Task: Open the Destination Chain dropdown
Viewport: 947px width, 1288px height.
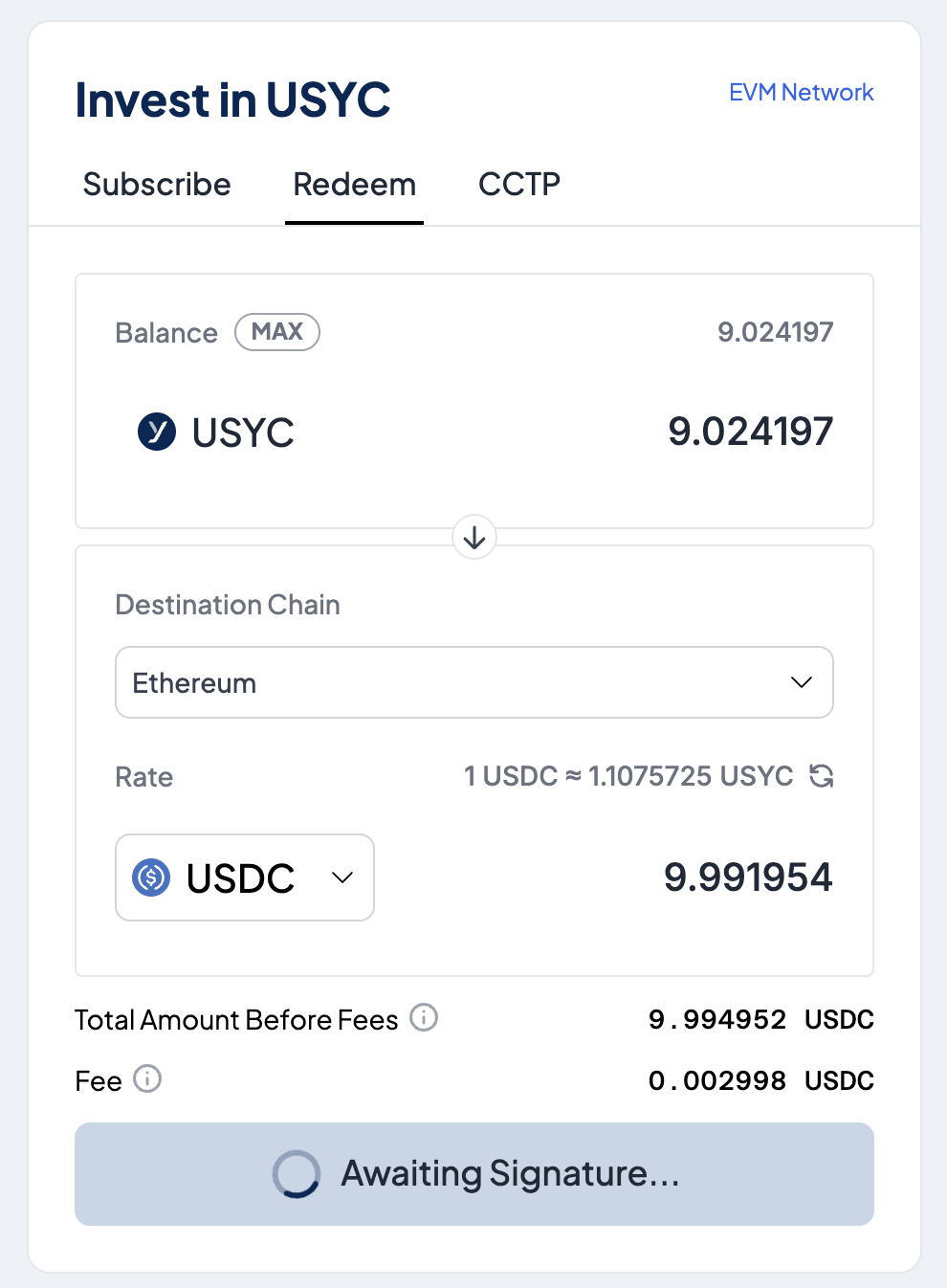Action: pyautogui.click(x=473, y=682)
